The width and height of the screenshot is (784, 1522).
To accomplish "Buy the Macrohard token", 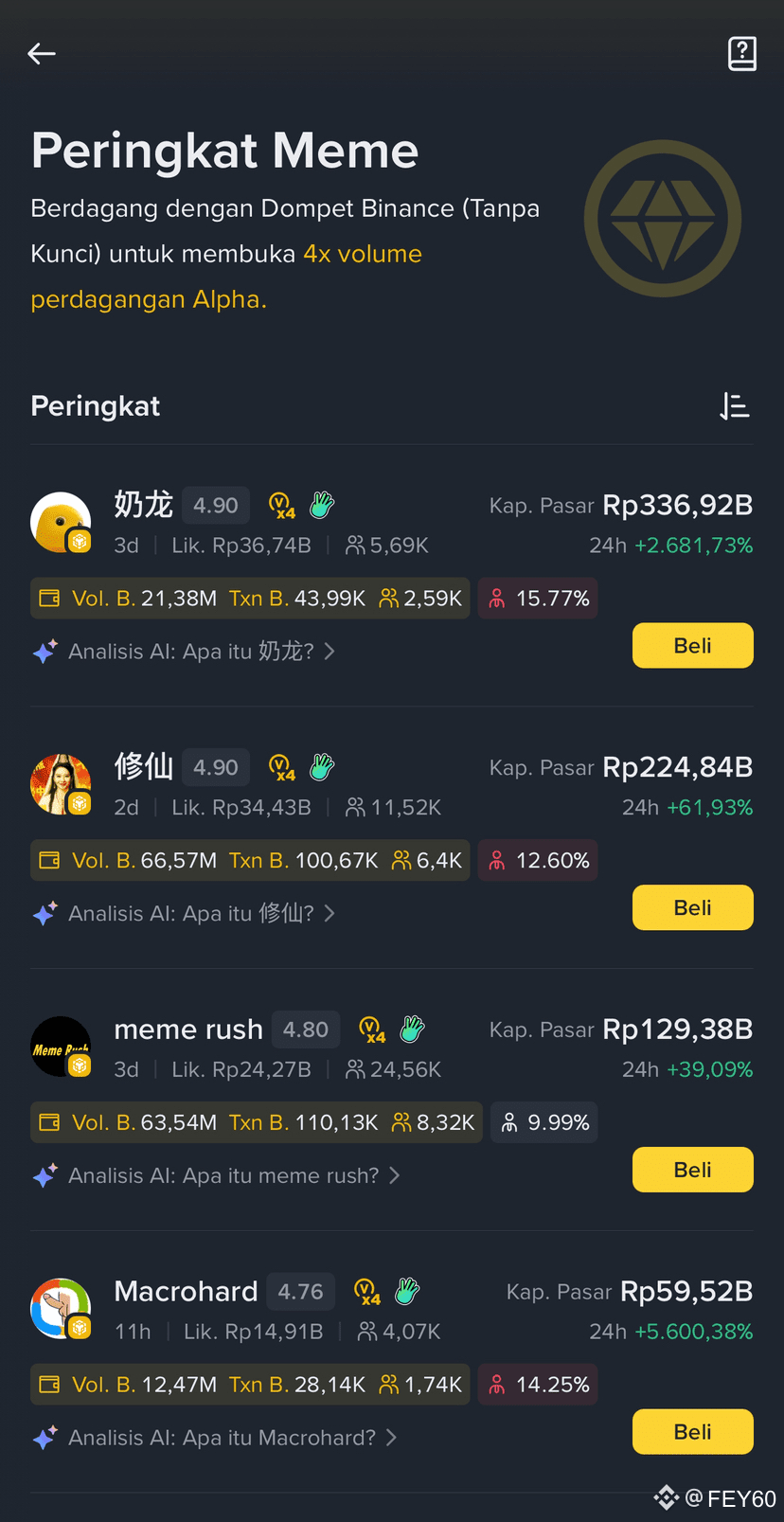I will point(692,1432).
